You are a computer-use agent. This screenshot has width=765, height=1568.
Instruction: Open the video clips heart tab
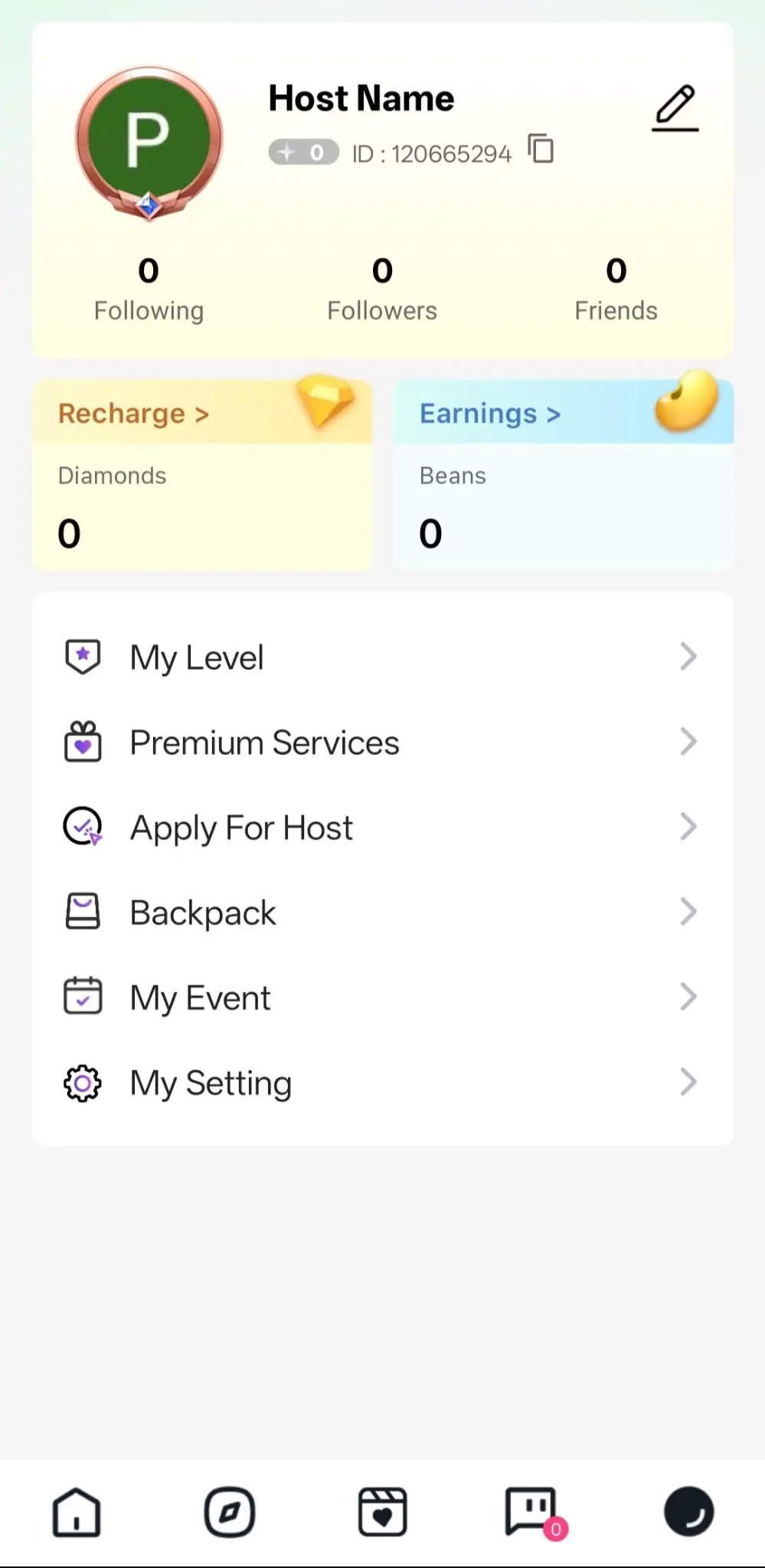(382, 1512)
